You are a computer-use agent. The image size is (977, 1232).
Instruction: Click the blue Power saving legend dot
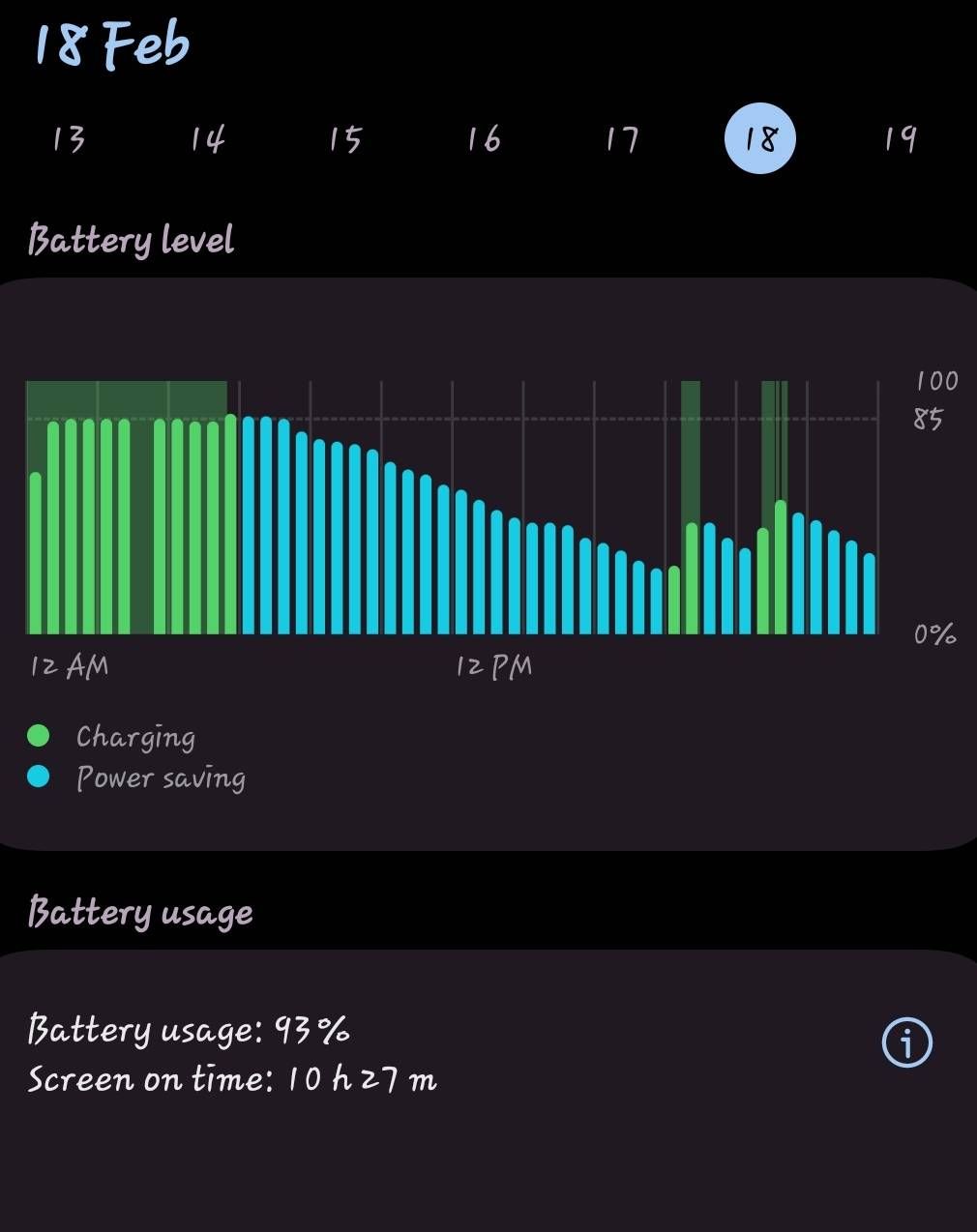point(39,777)
